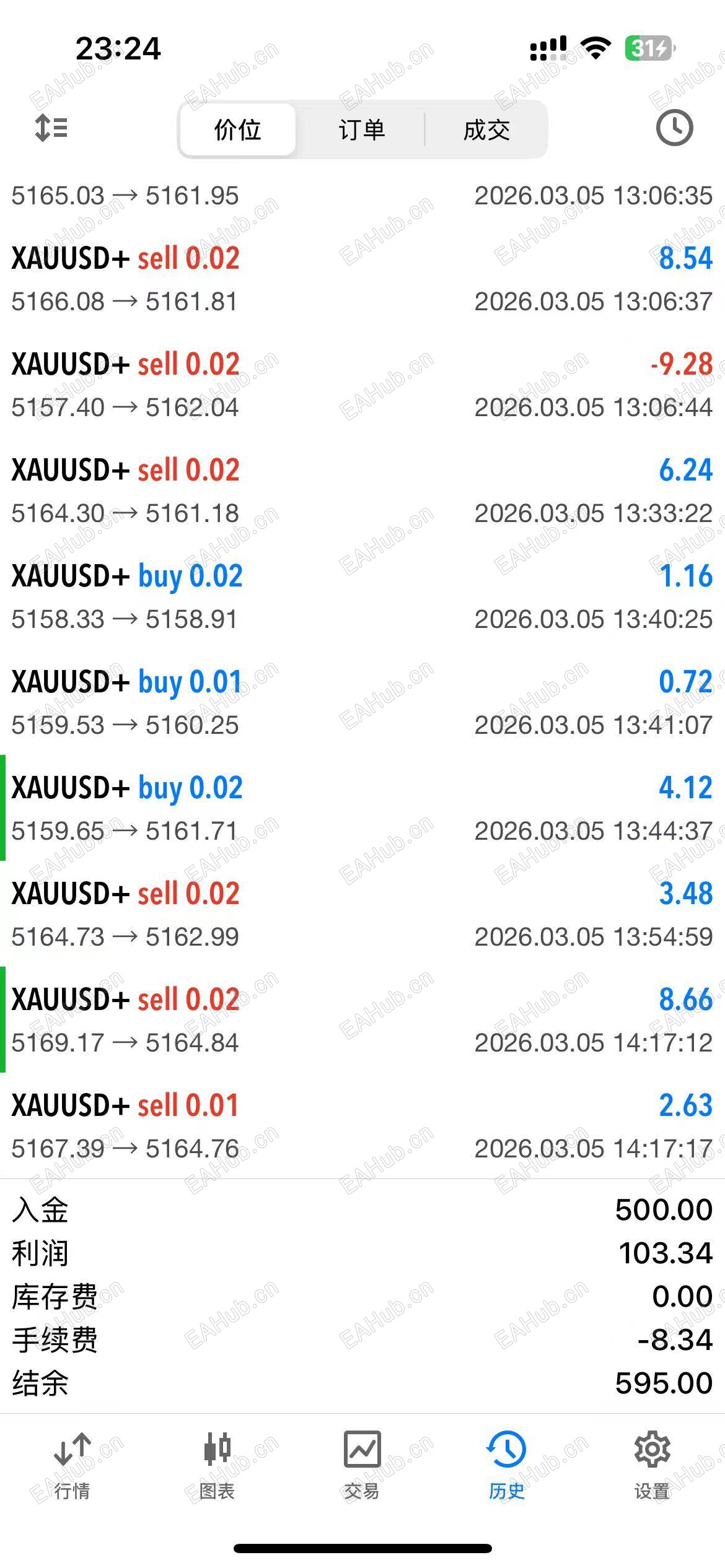Open the sell trade with 3.48 profit

pyautogui.click(x=362, y=915)
